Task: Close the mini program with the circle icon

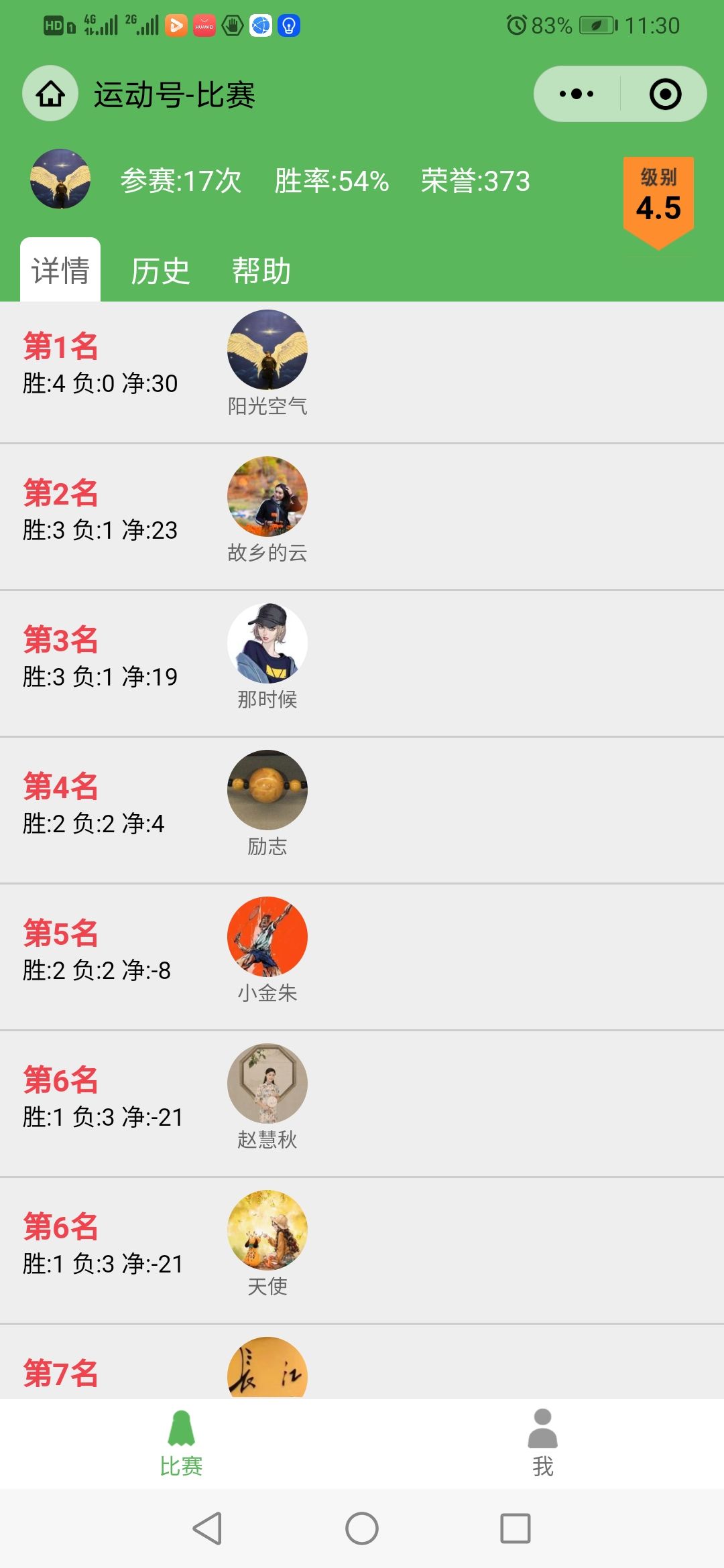Action: point(665,94)
